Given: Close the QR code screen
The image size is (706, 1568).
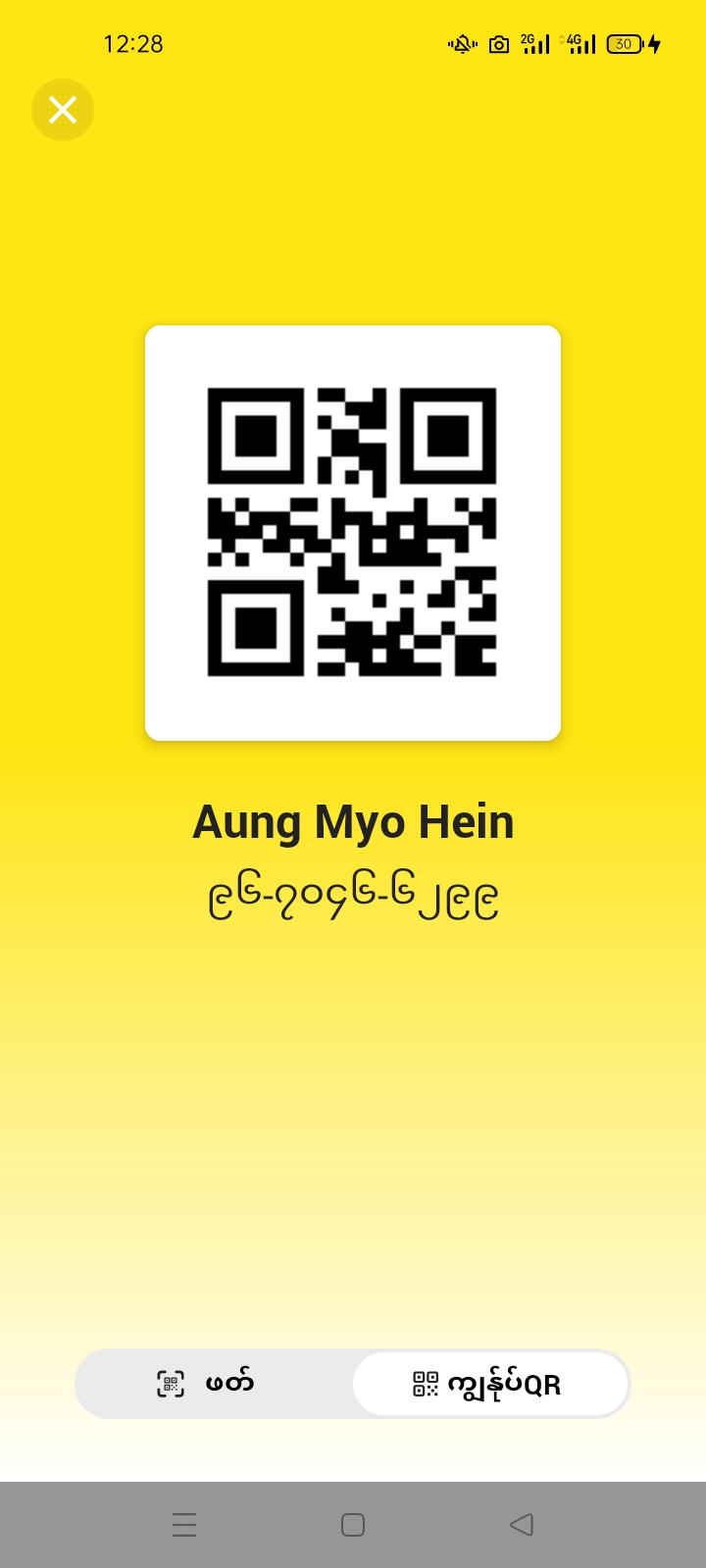Looking at the screenshot, I should pos(63,110).
